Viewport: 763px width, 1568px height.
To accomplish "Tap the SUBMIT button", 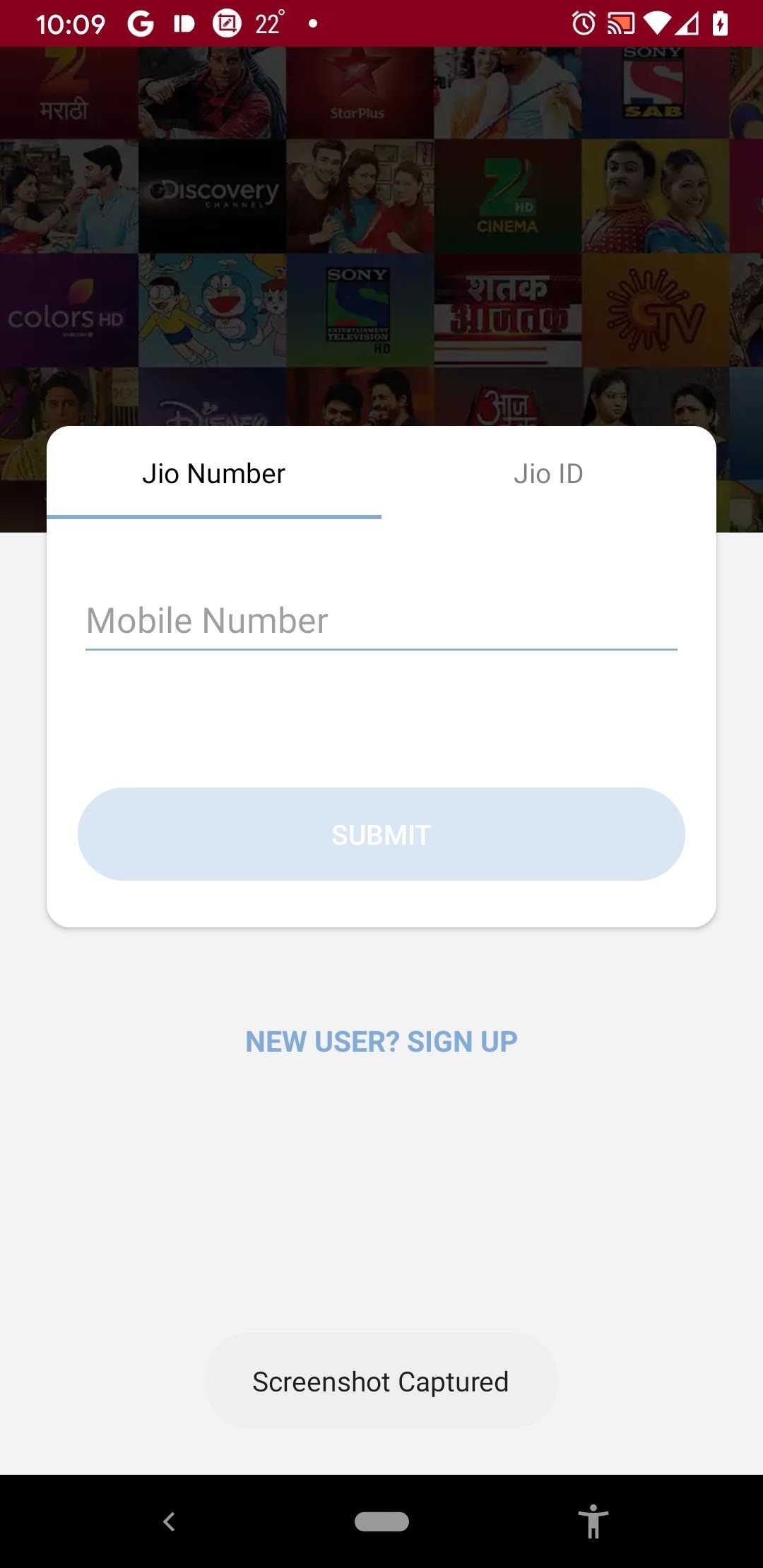I will pos(381,834).
